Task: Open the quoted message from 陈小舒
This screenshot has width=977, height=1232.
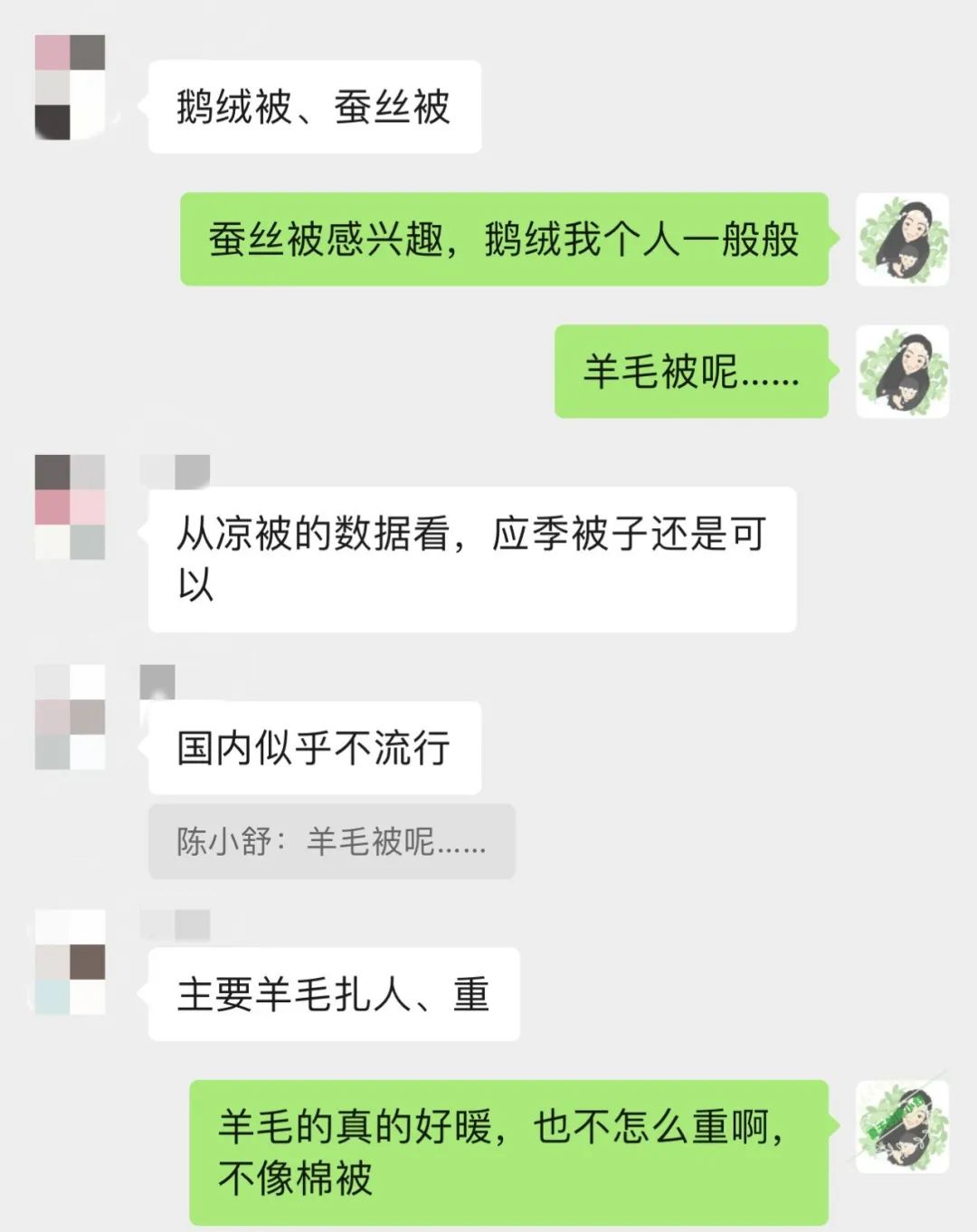Action: click(x=331, y=841)
